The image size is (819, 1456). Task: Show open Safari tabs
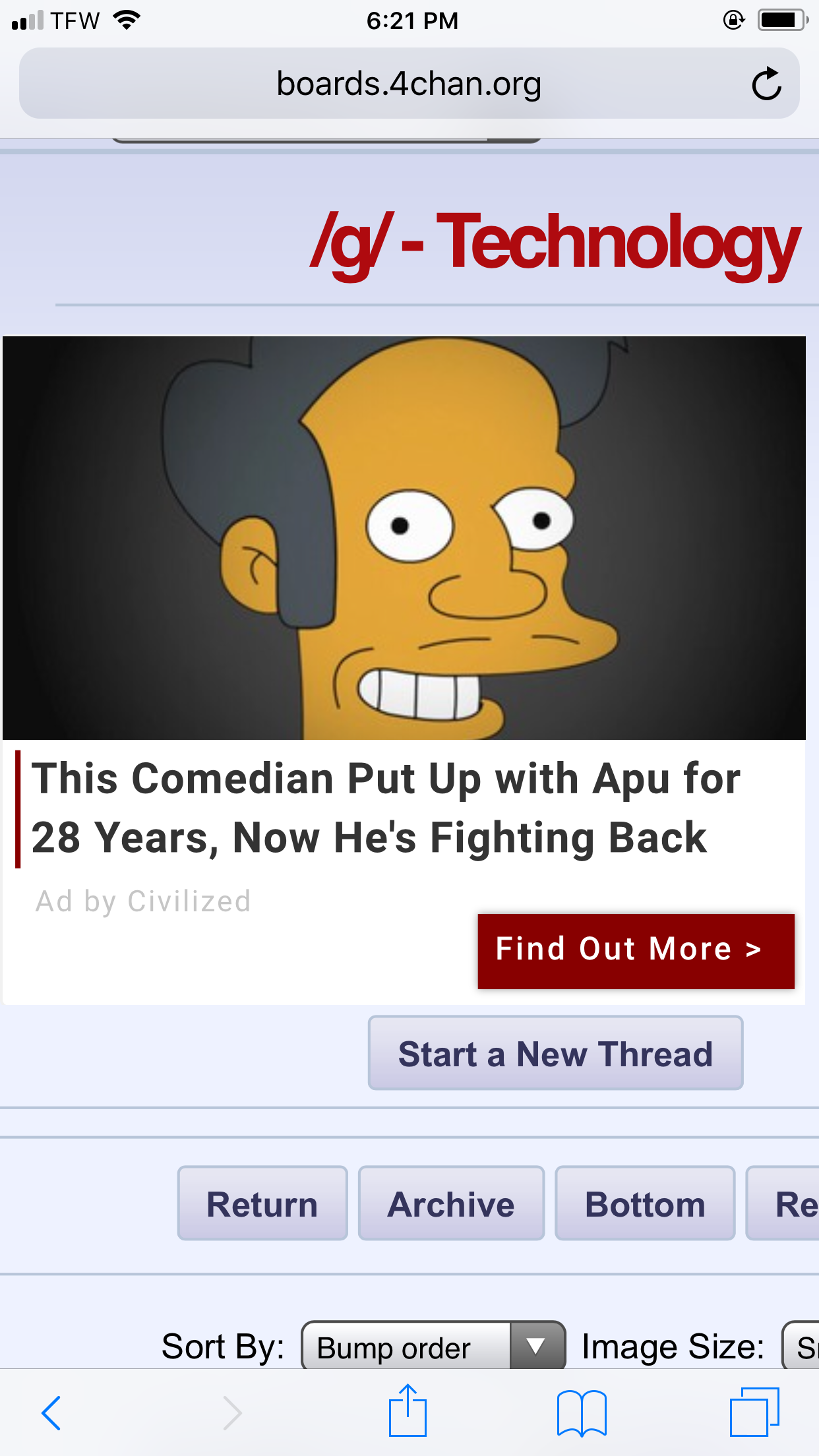[x=754, y=1412]
